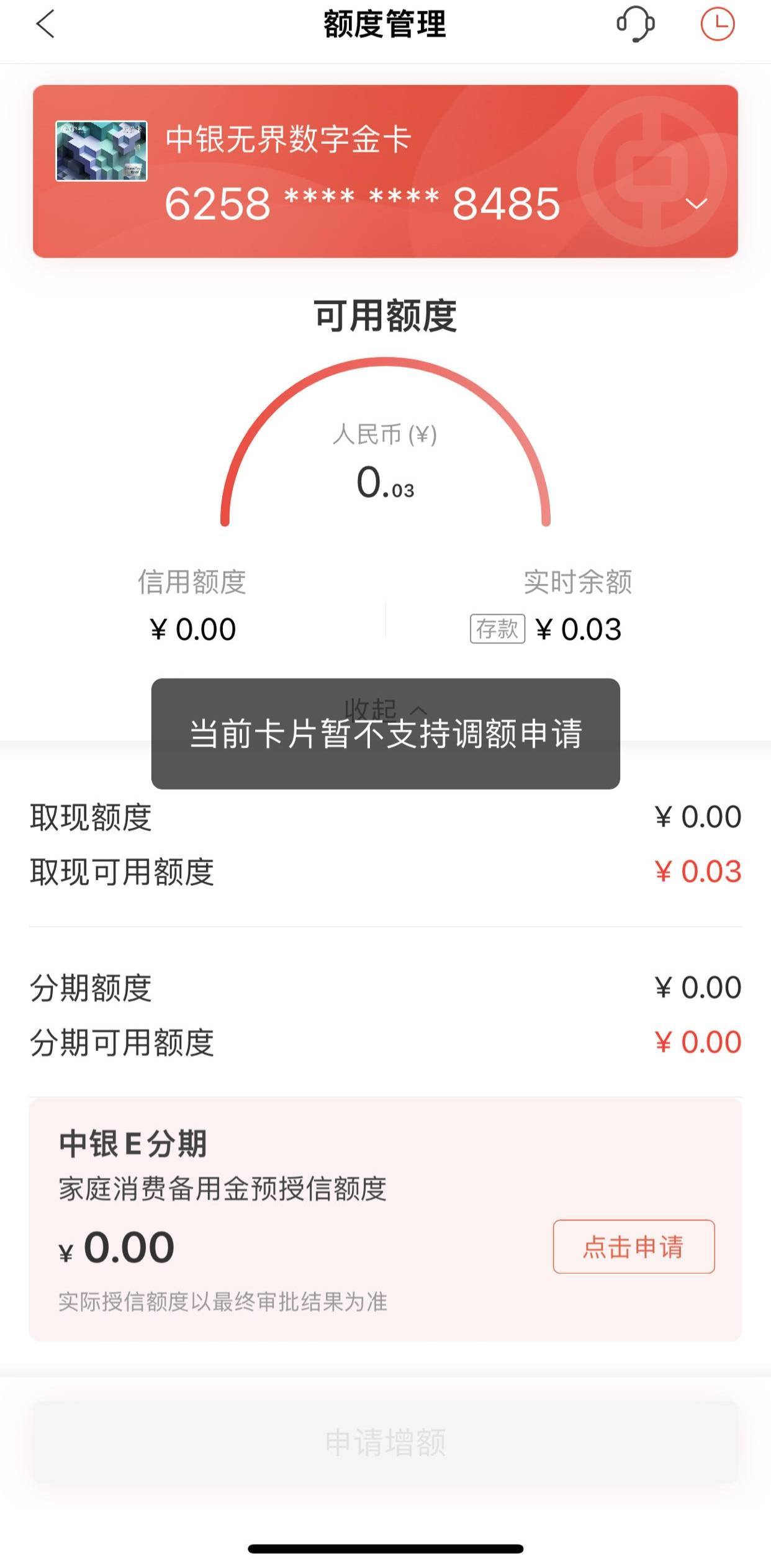771x1568 pixels.
Task: Expand card selector on 中银无界数字金卡
Action: point(696,204)
